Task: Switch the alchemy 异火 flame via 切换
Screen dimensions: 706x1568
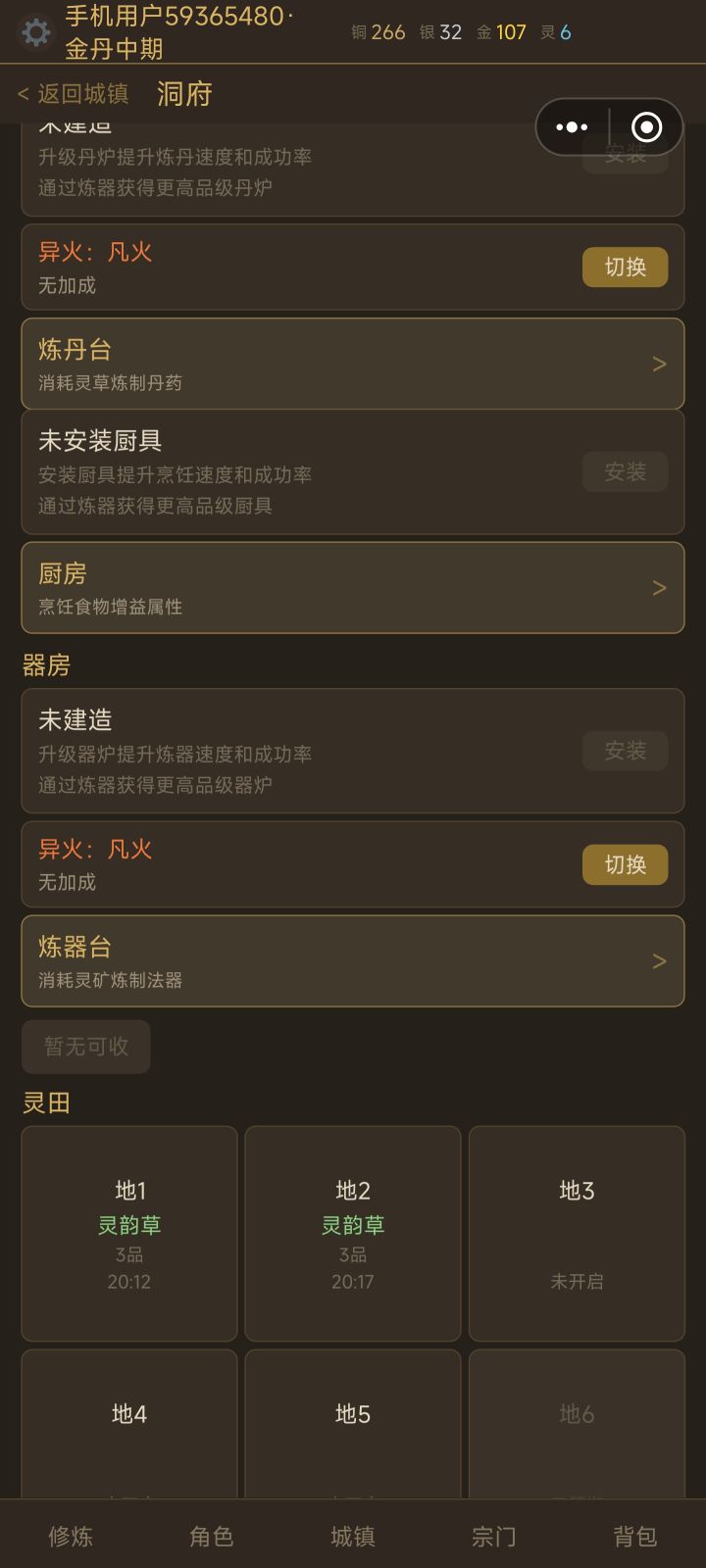Action: point(625,267)
